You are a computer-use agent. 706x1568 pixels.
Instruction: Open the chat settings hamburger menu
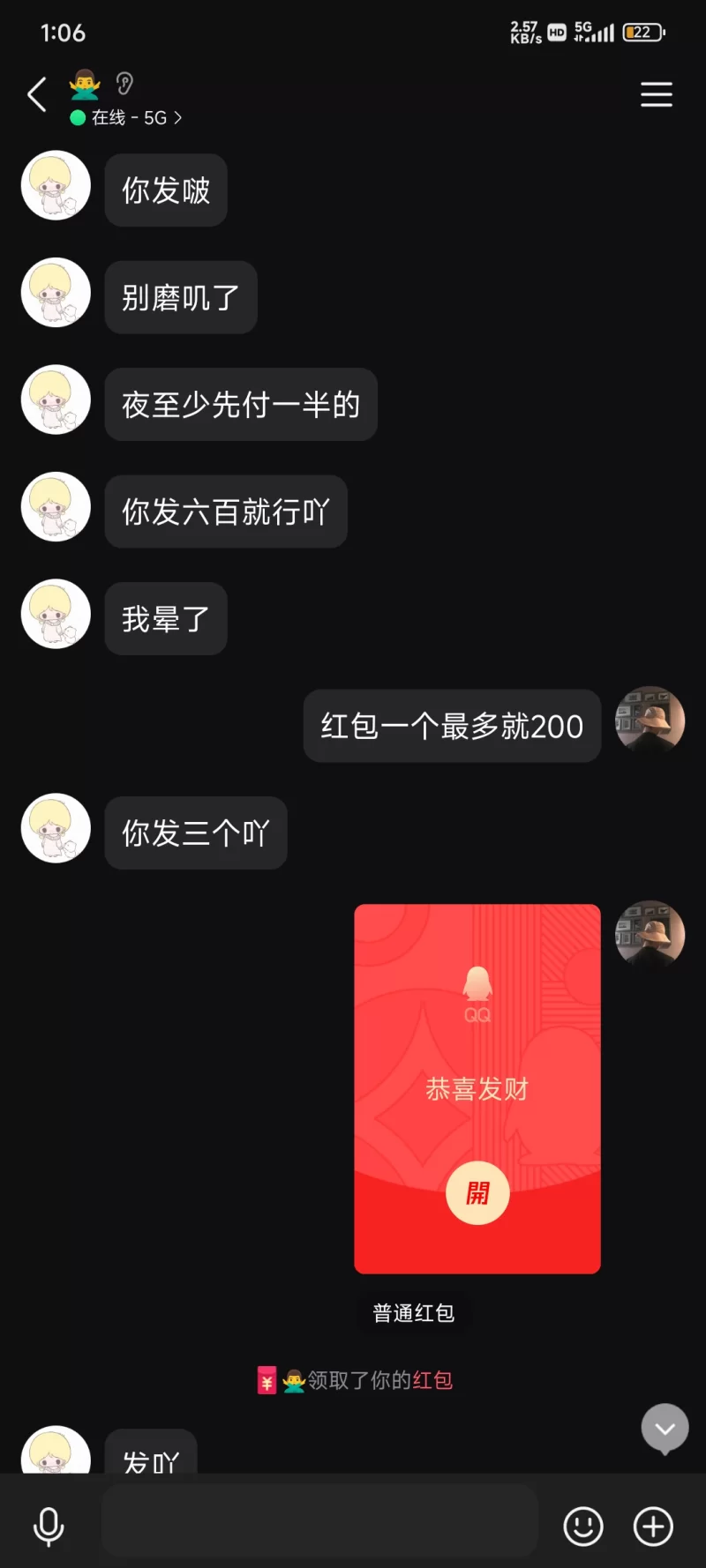(x=656, y=94)
